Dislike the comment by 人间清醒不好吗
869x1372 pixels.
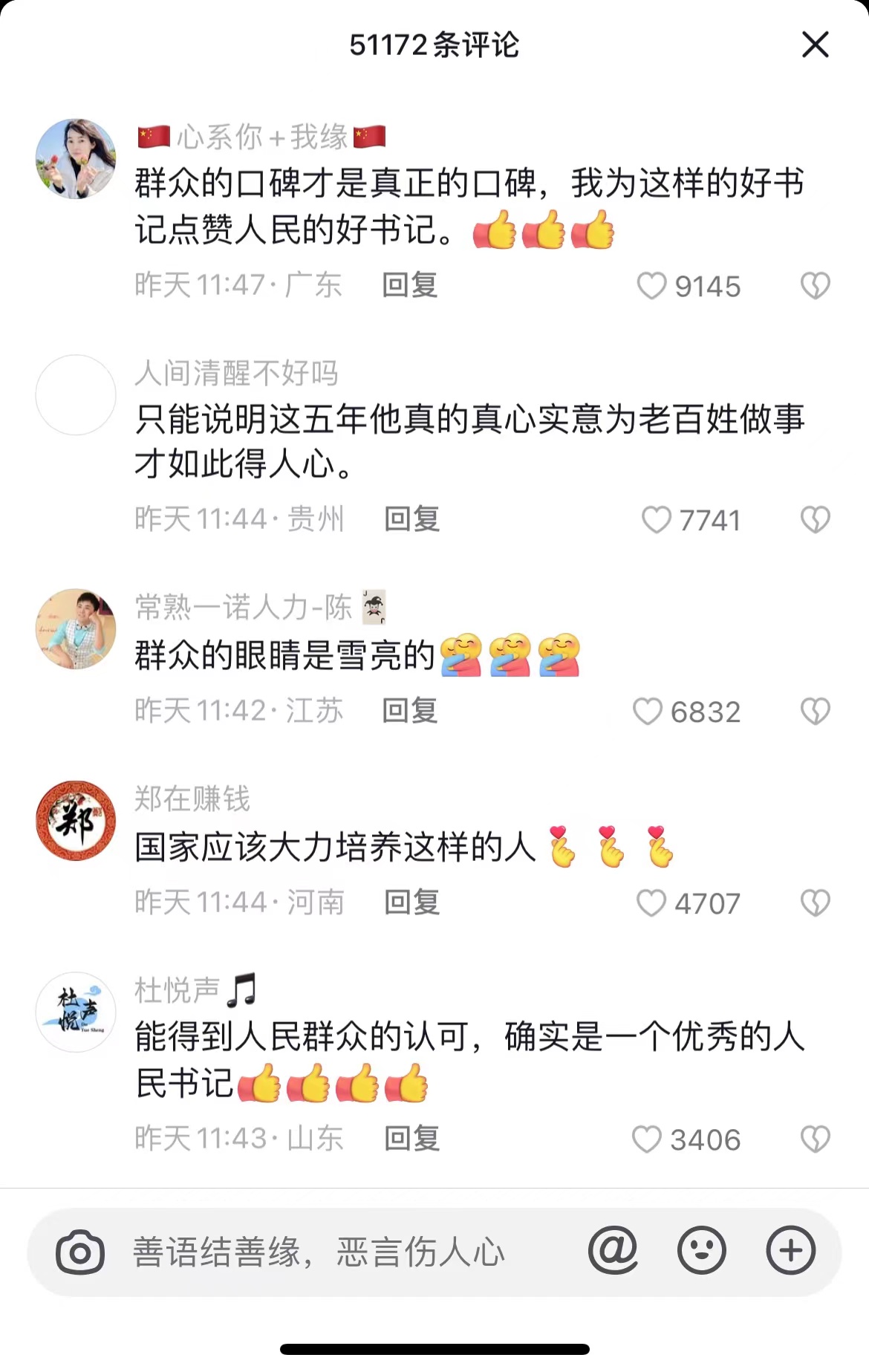(815, 520)
